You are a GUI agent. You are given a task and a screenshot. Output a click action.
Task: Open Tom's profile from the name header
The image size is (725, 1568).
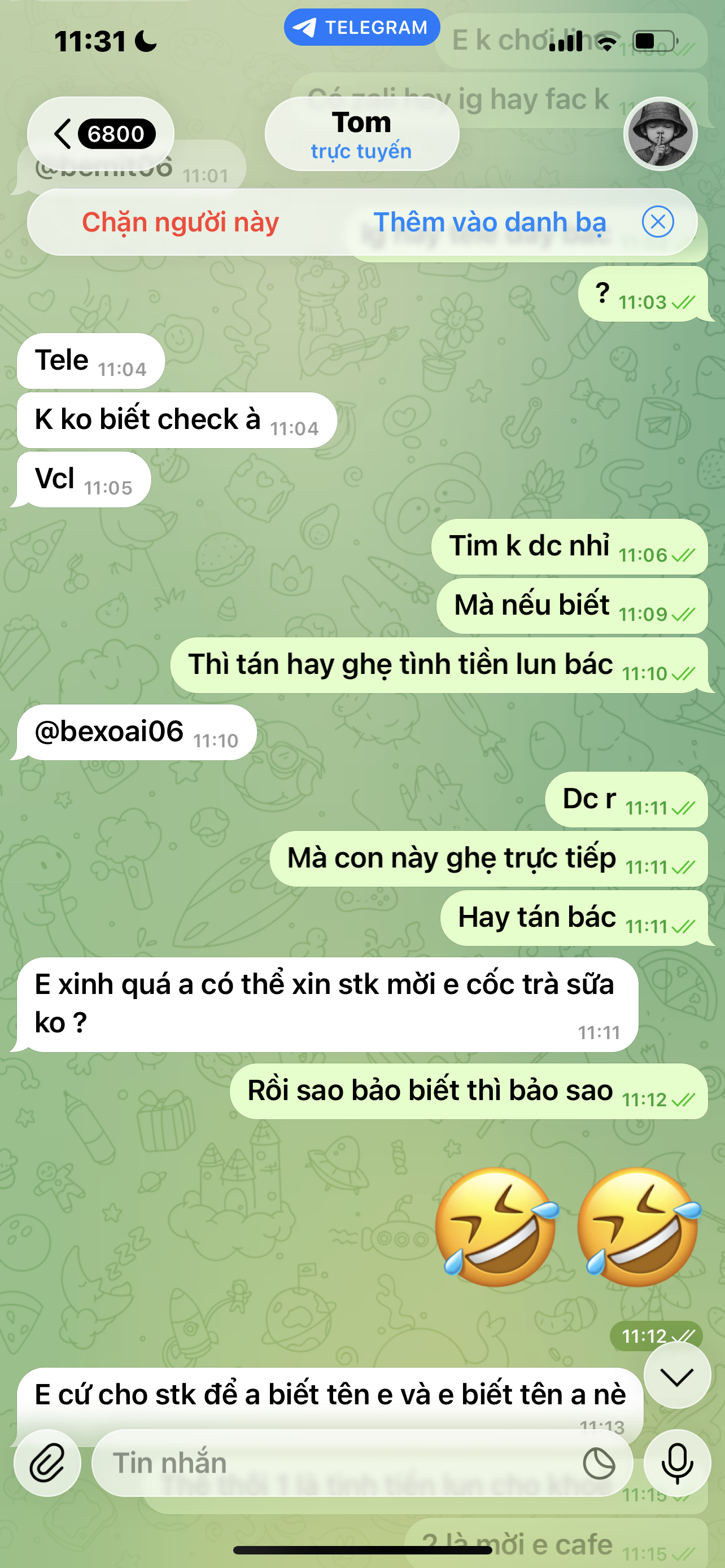[x=361, y=134]
